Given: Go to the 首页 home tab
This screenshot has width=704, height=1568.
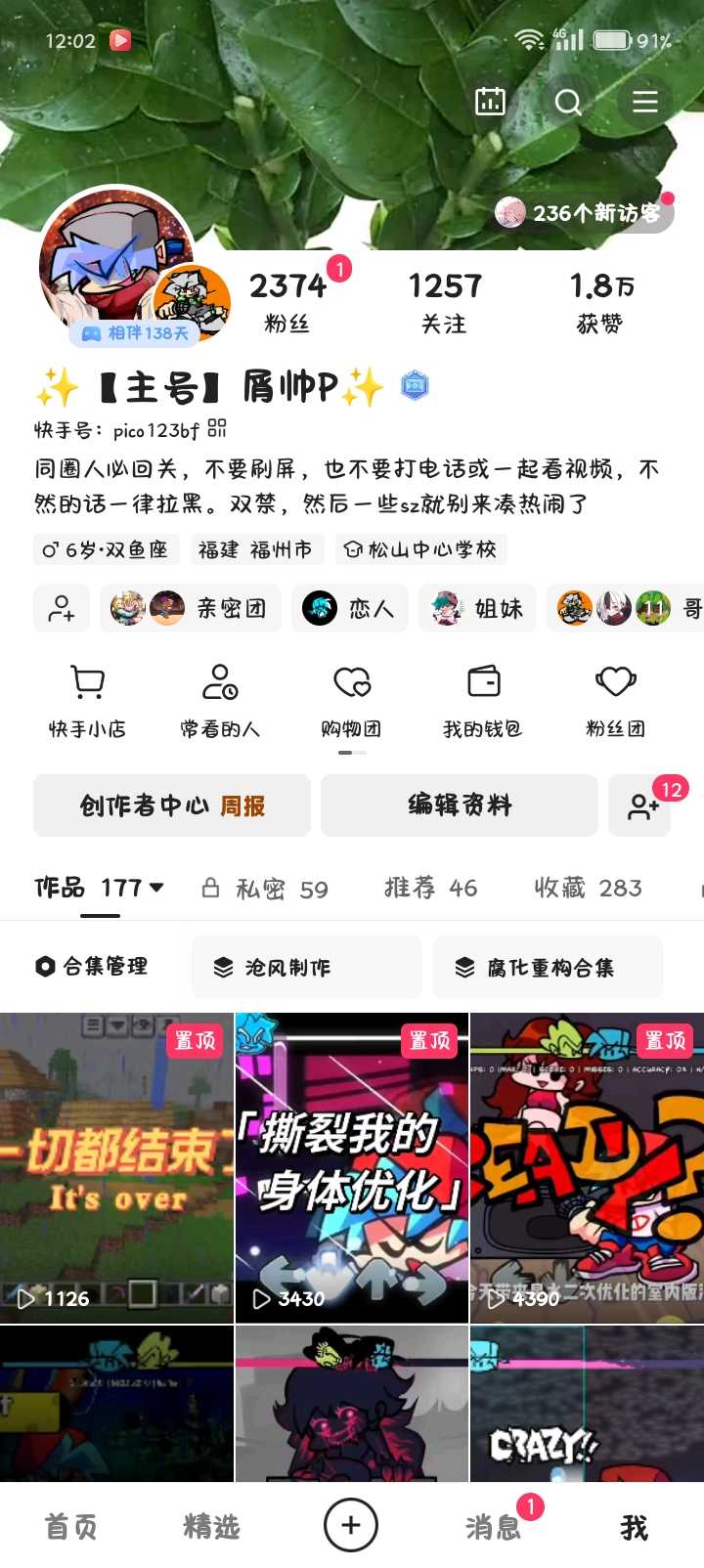Looking at the screenshot, I should pyautogui.click(x=71, y=1526).
